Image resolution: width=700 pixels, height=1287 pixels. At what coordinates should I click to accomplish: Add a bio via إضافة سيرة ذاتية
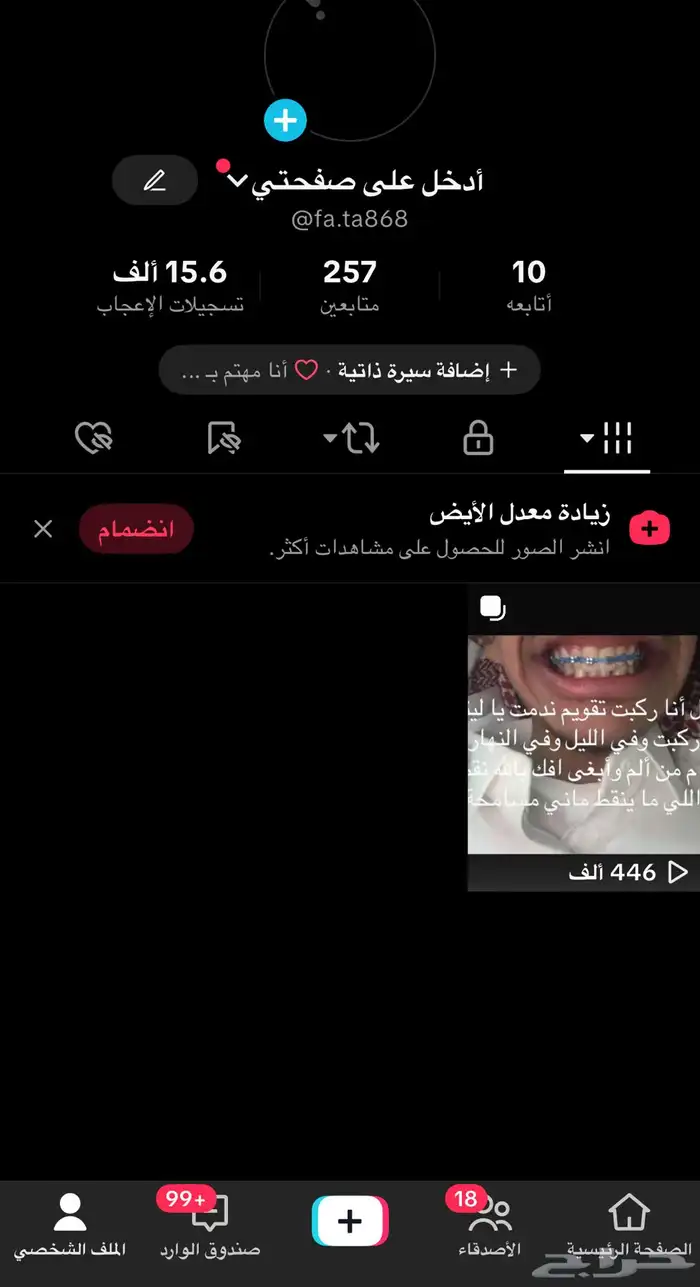click(x=350, y=371)
